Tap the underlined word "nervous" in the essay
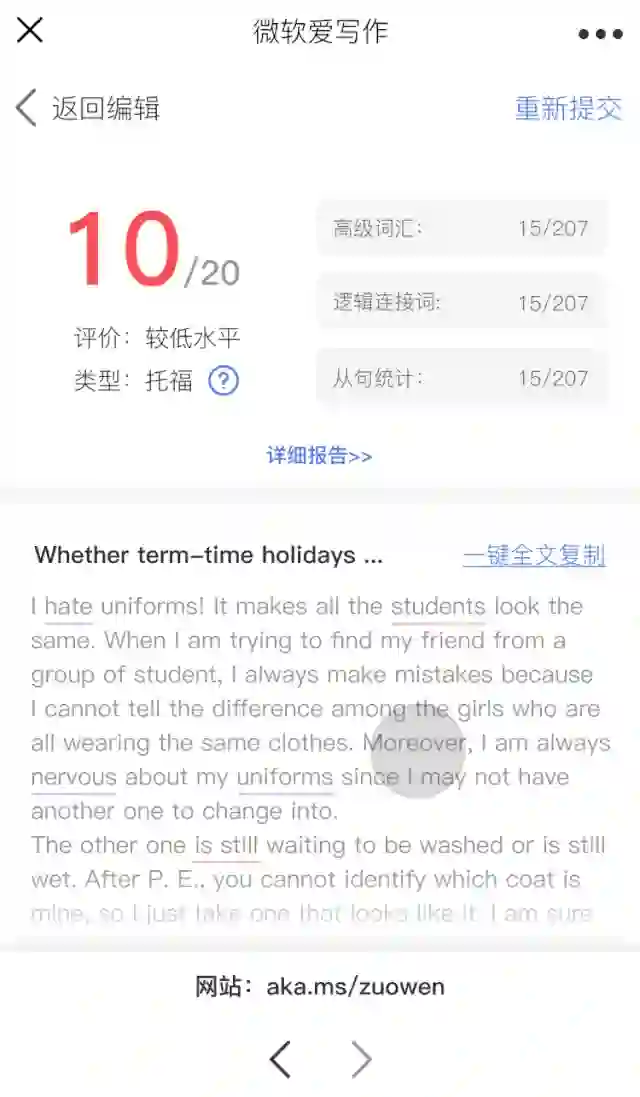The image size is (640, 1097). (73, 777)
